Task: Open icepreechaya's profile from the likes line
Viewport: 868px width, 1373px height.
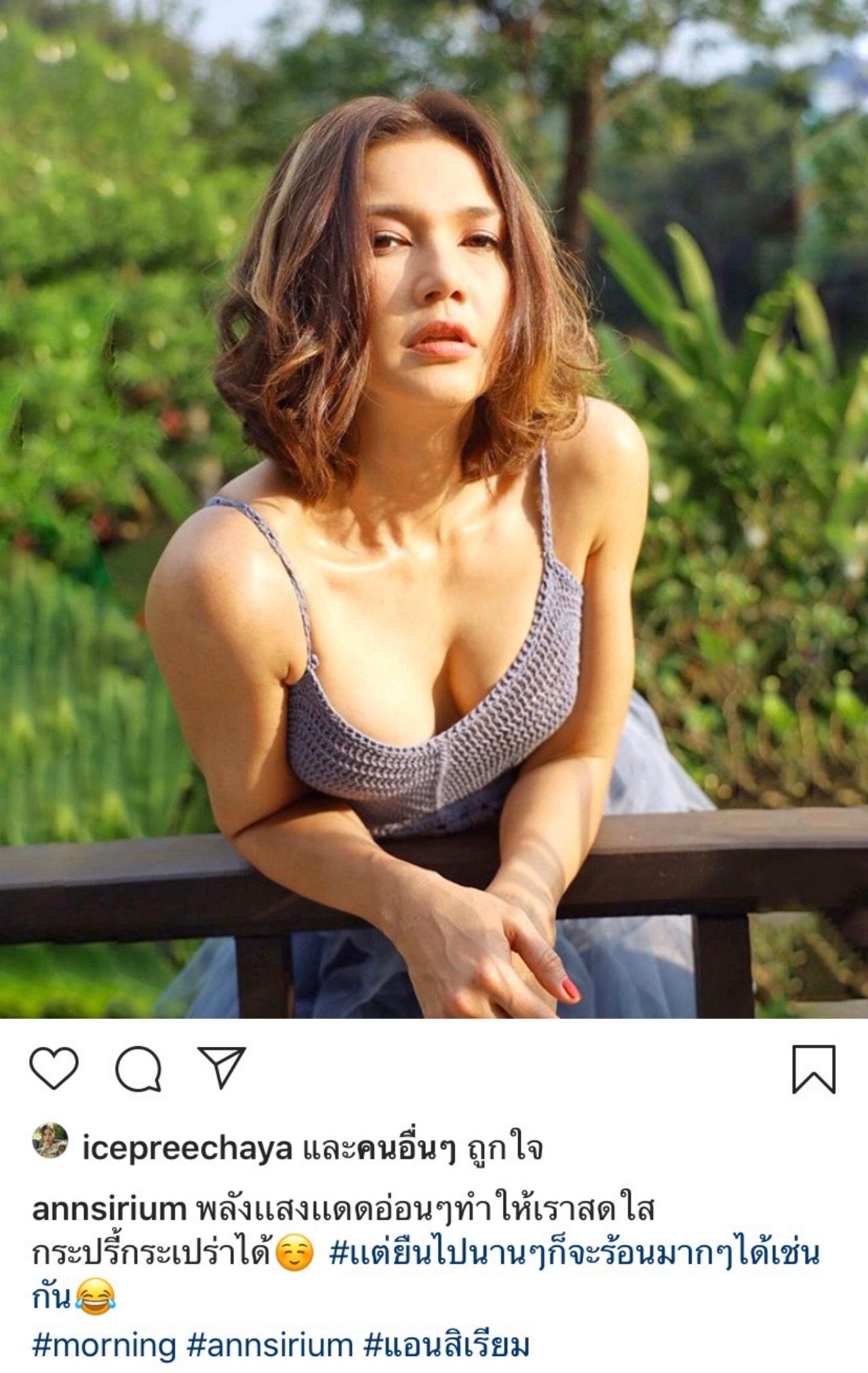Action: 187,1148
